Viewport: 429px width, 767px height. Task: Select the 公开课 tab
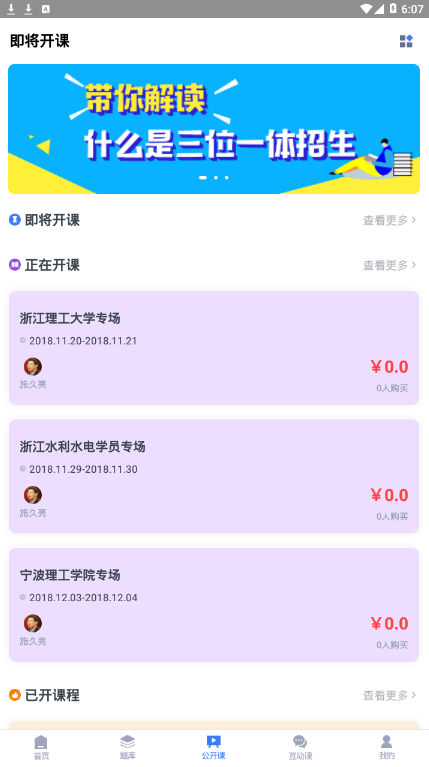point(214,748)
